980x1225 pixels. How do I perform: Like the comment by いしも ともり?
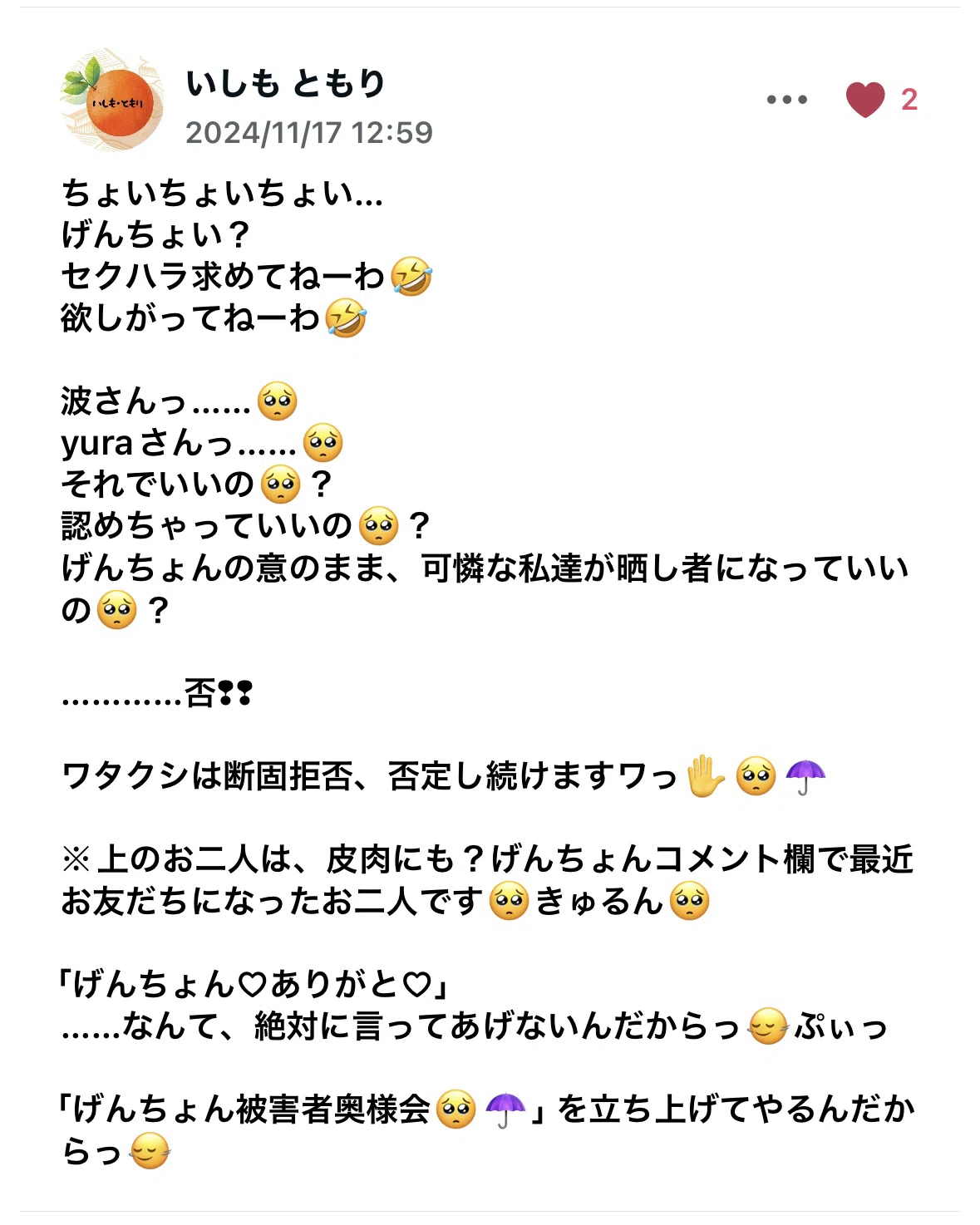tap(865, 100)
